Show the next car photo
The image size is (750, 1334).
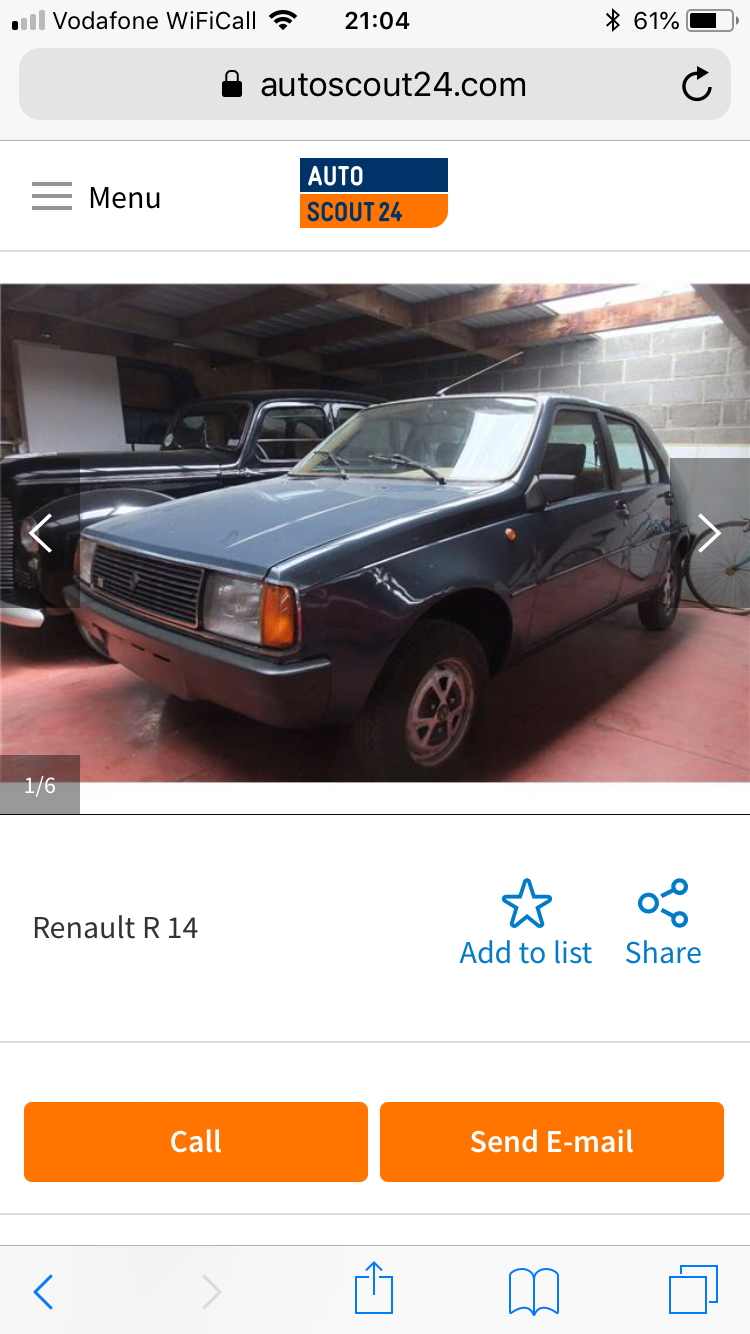pyautogui.click(x=708, y=533)
